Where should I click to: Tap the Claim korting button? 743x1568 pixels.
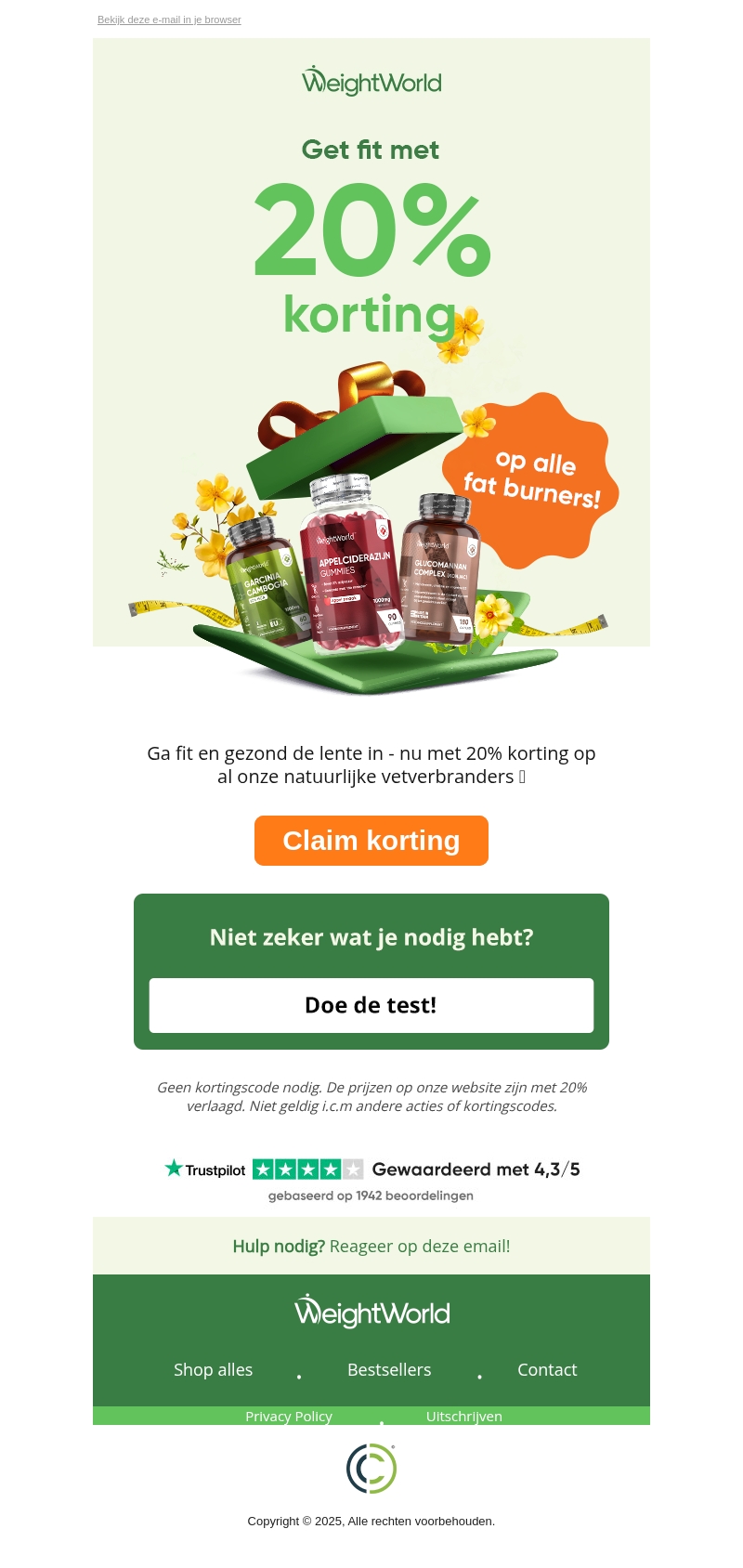[x=371, y=841]
